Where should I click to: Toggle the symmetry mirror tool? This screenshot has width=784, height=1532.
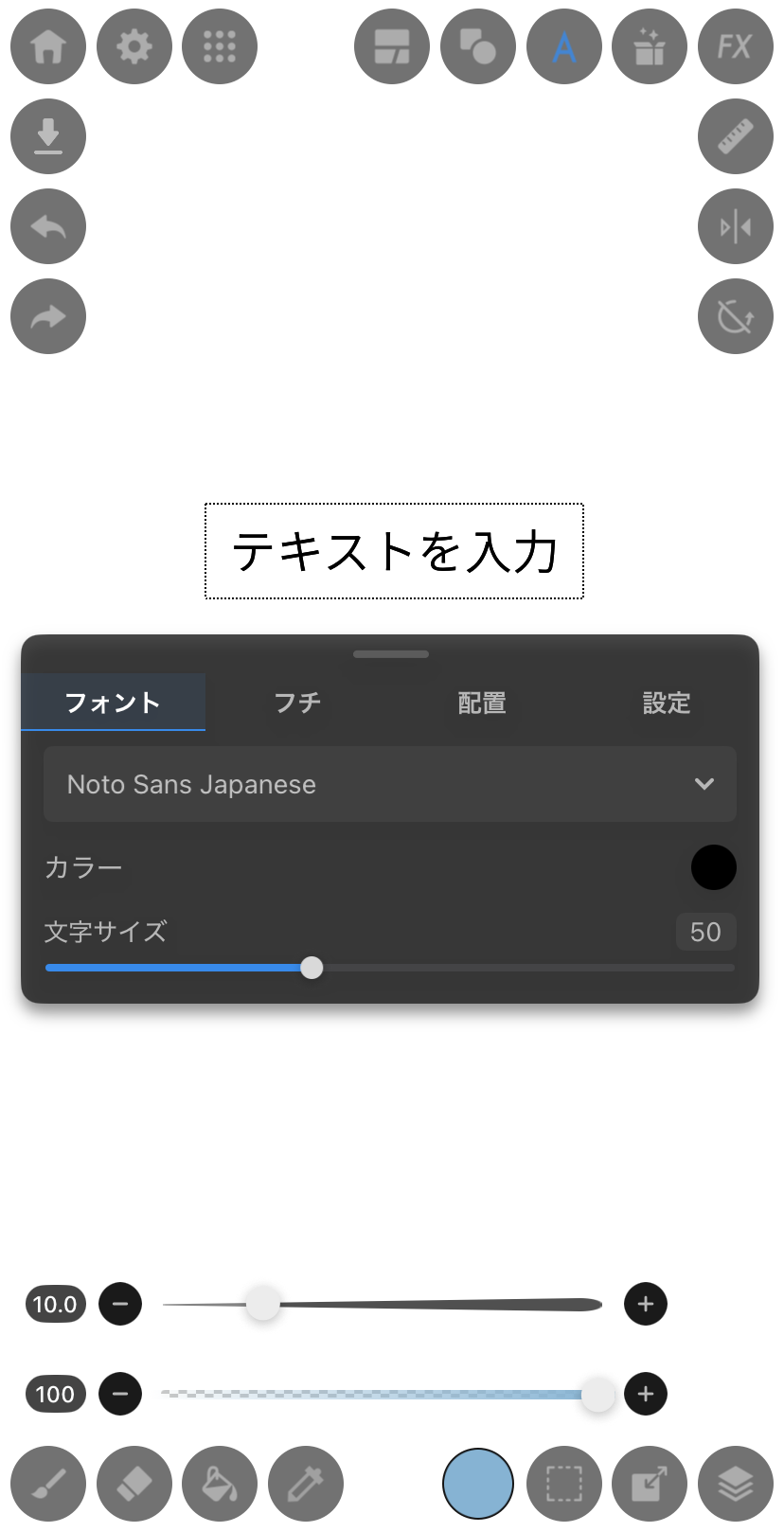click(735, 226)
